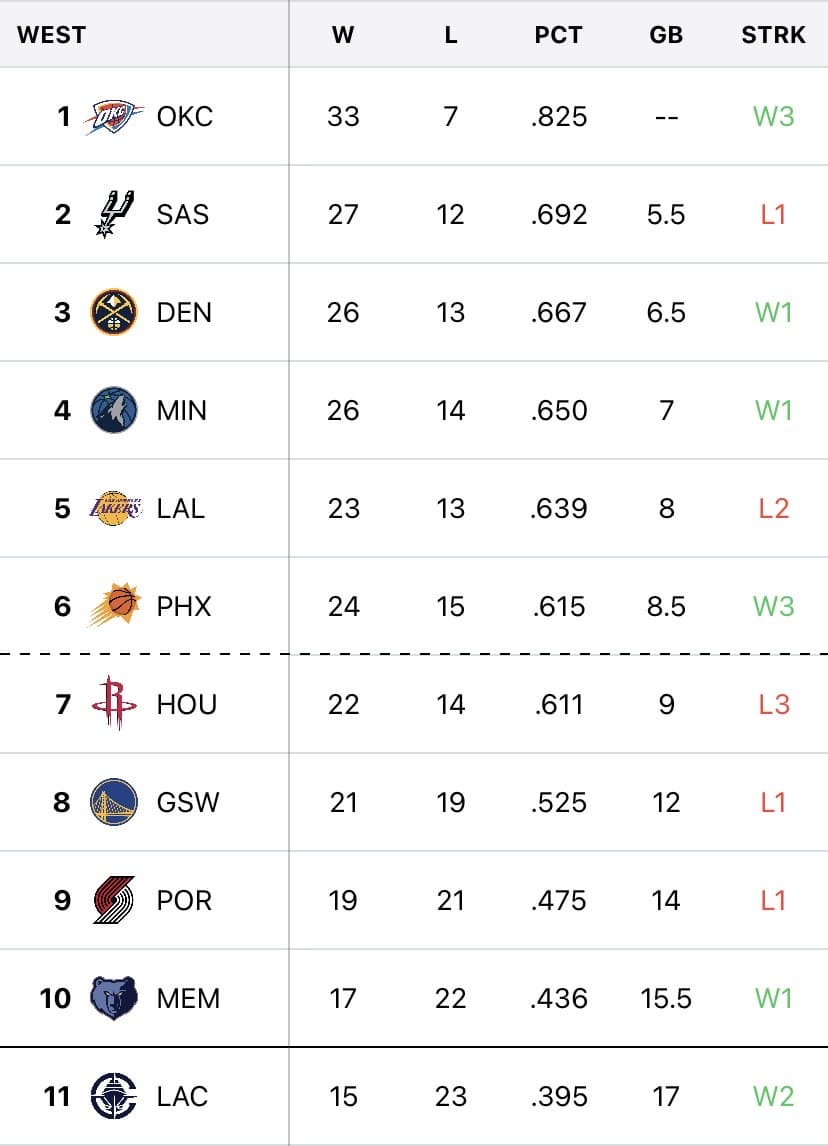The width and height of the screenshot is (828, 1146).
Task: Open the OKC team row
Action: pyautogui.click(x=184, y=117)
